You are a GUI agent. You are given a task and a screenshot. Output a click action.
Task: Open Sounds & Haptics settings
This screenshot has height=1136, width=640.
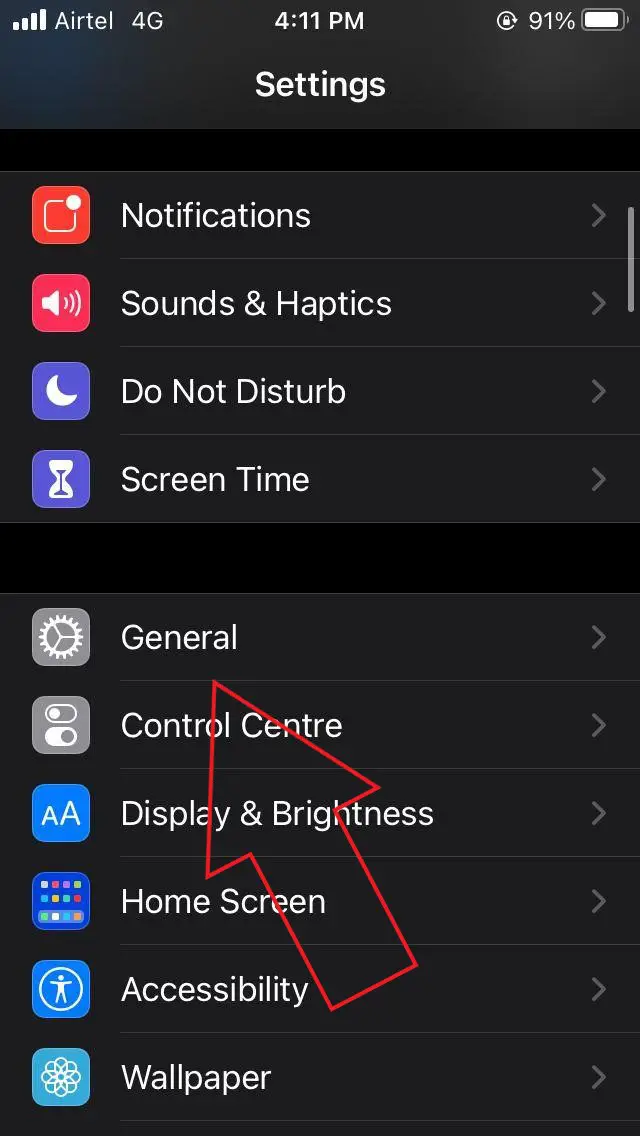[320, 303]
